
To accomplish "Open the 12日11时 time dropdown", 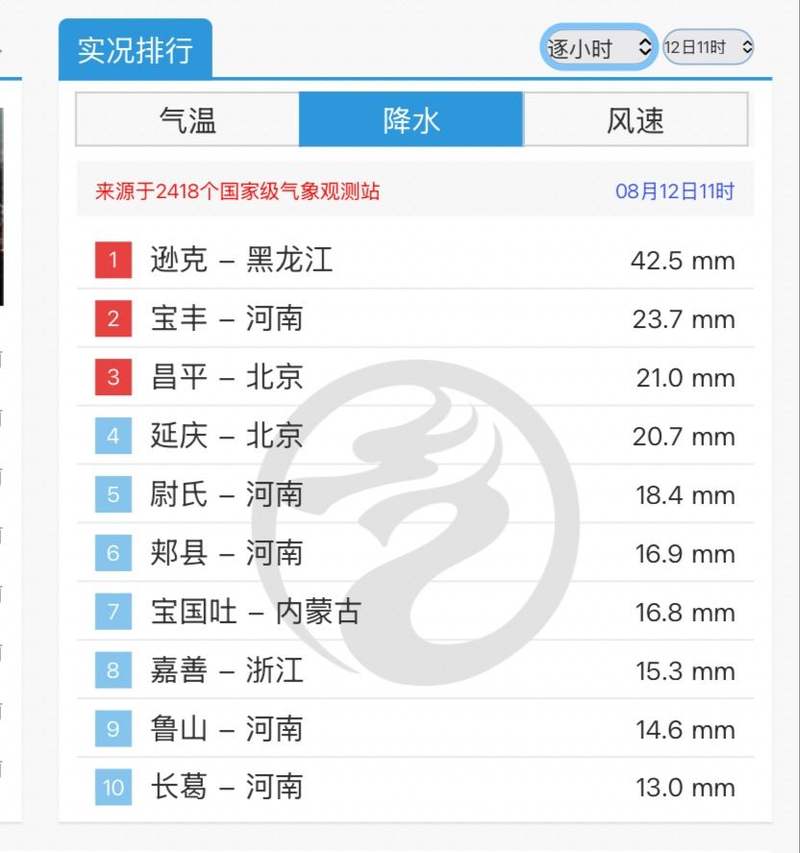I will [x=708, y=47].
